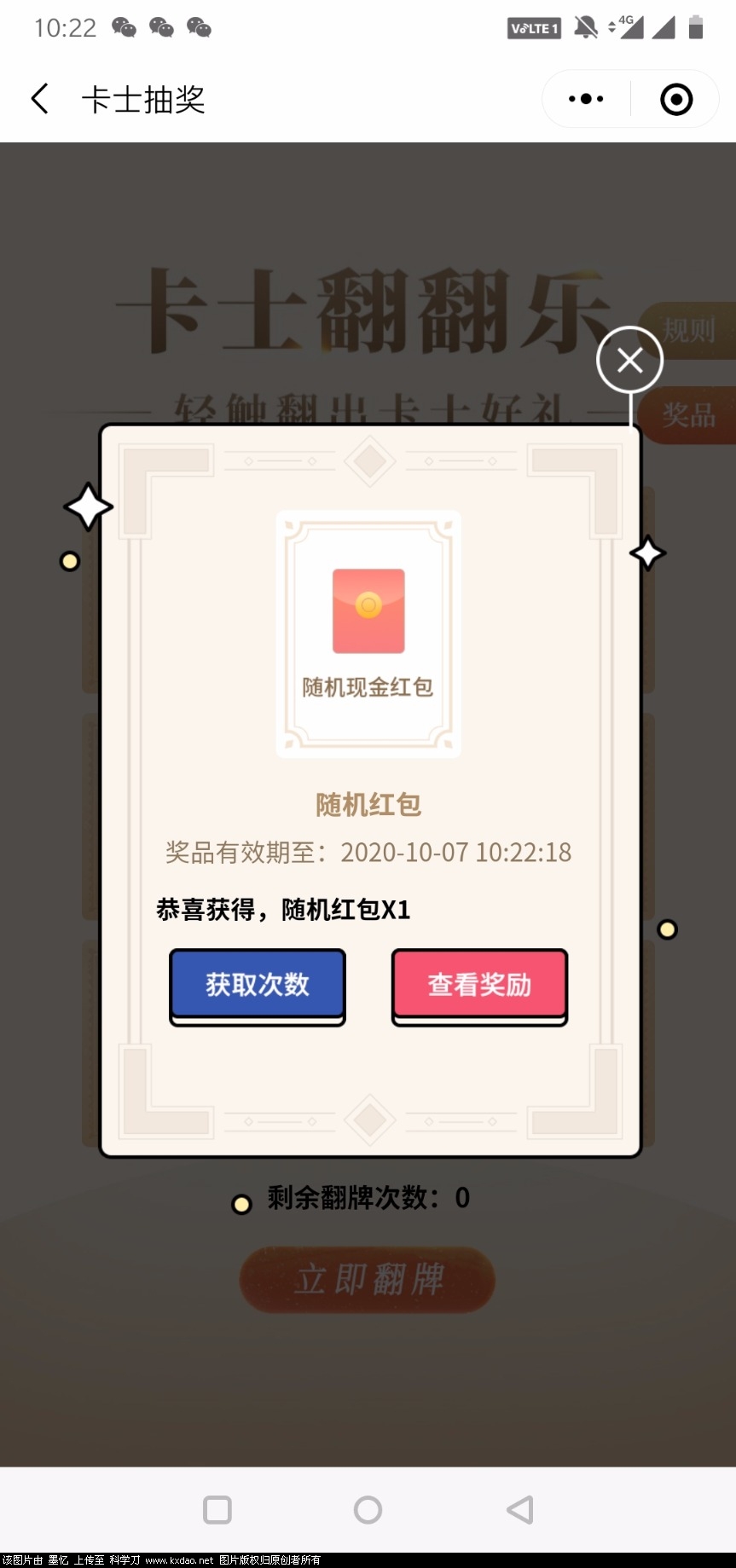736x1568 pixels.
Task: Tap 查看奖励 to view rewards
Action: (x=479, y=985)
